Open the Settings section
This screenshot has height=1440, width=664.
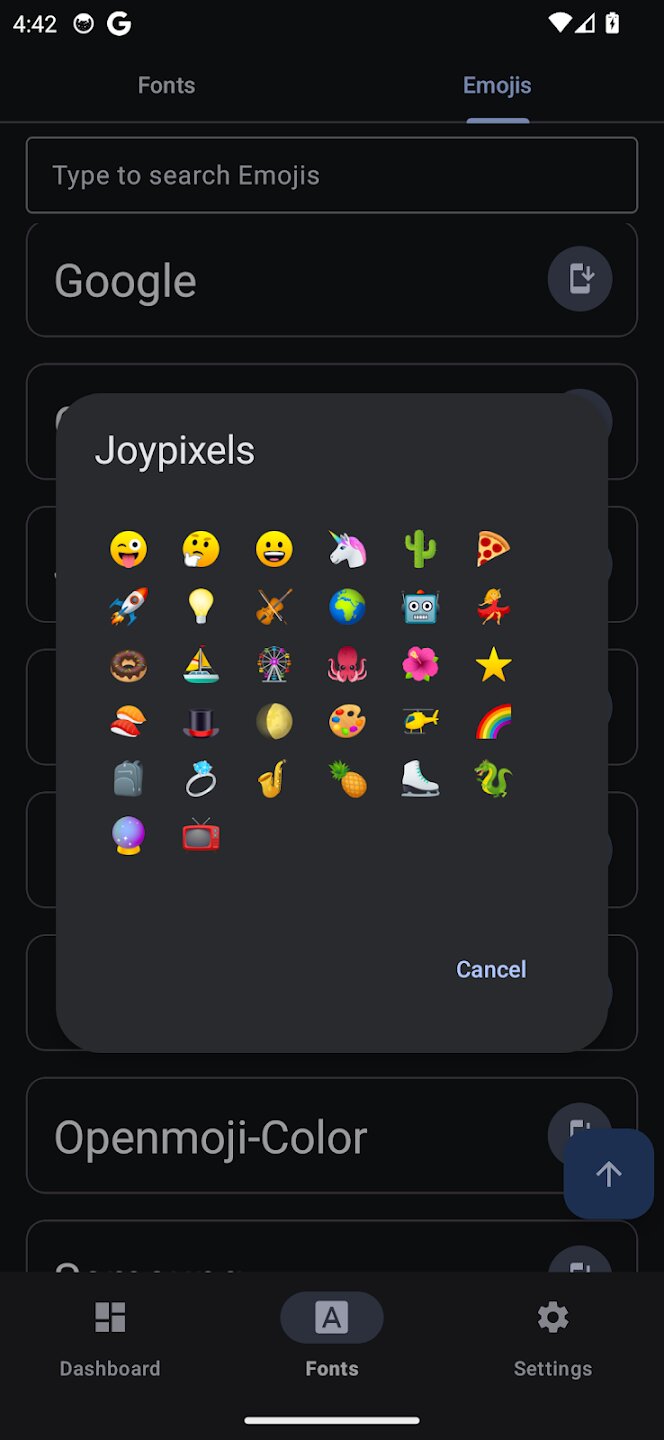(553, 1338)
